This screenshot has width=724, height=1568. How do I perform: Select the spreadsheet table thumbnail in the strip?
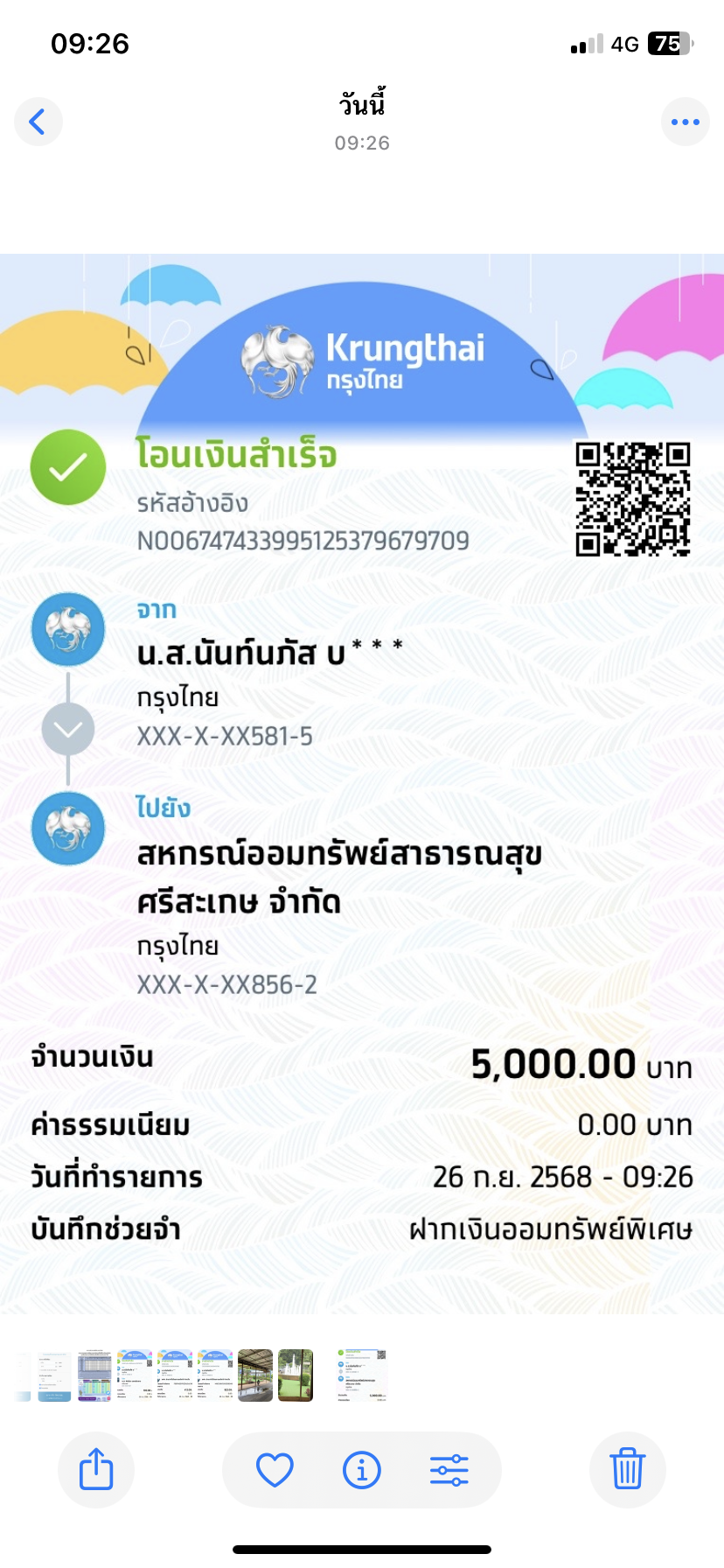tap(94, 1375)
